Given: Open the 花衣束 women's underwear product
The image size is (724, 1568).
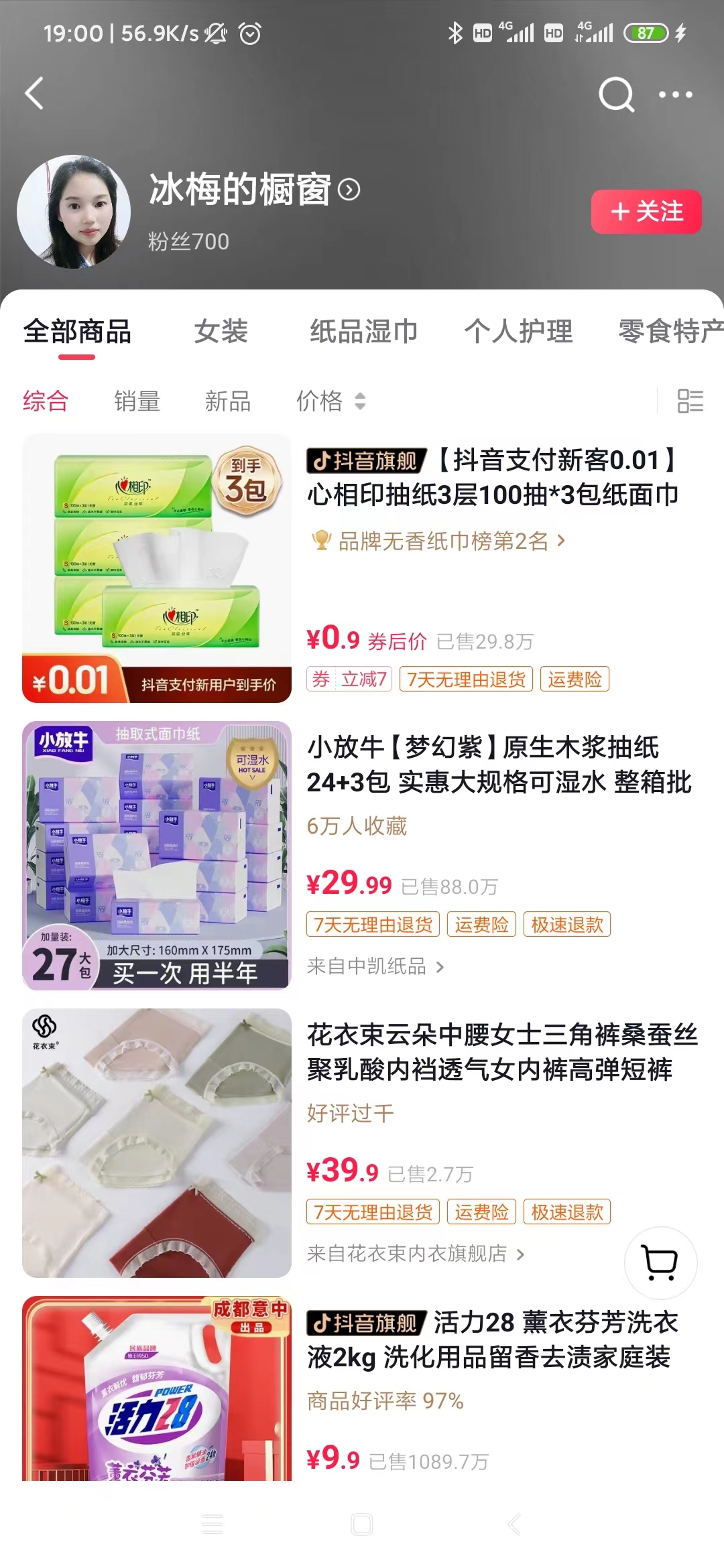Looking at the screenshot, I should [x=501, y=1052].
